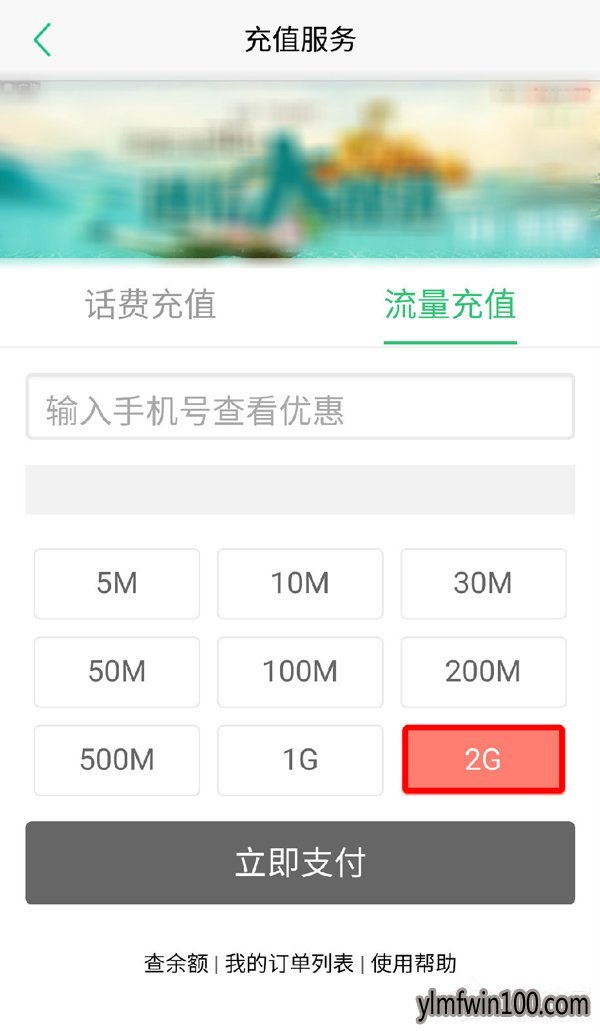Image resolution: width=600 pixels, height=1031 pixels.
Task: Tap the 立即支付 pay button
Action: tap(300, 863)
